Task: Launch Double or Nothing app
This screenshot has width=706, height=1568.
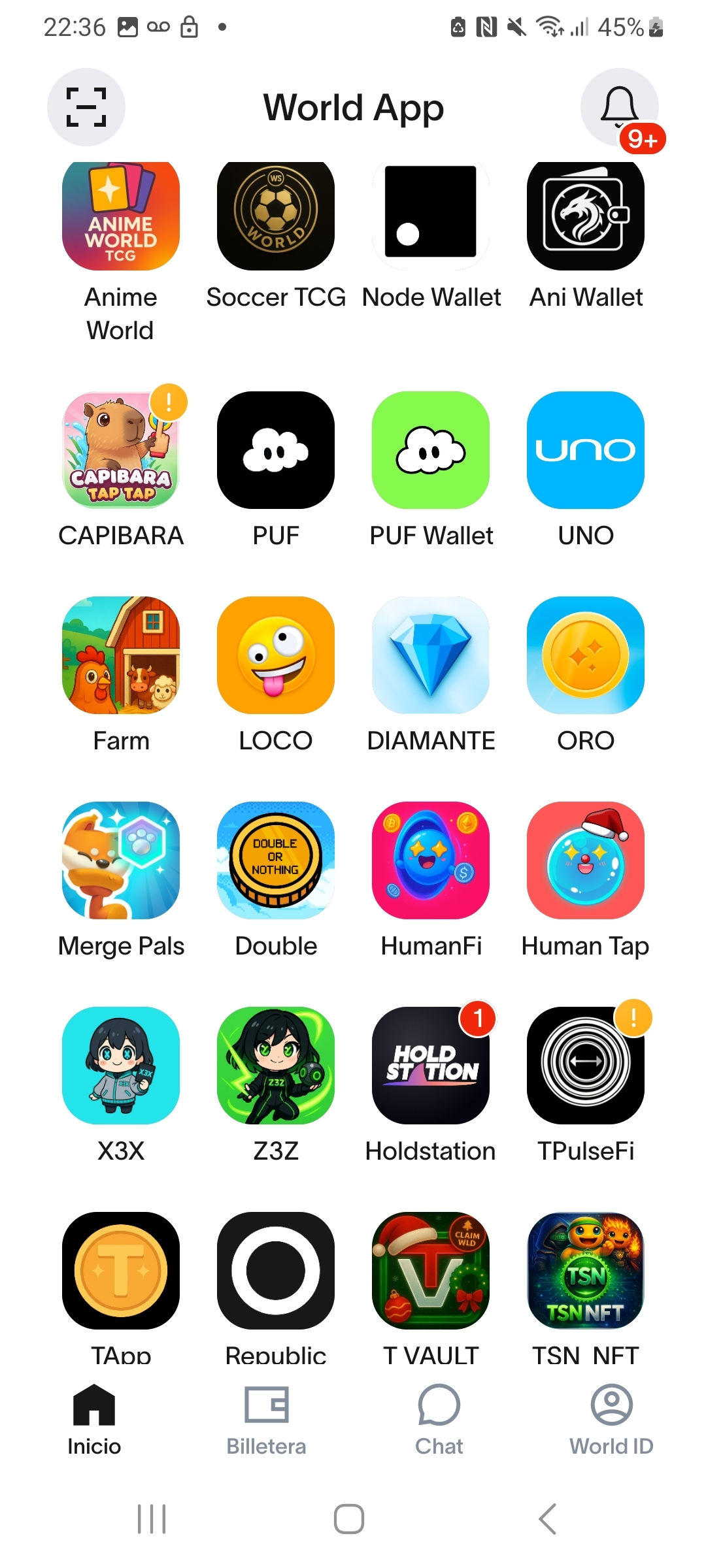Action: pyautogui.click(x=276, y=860)
